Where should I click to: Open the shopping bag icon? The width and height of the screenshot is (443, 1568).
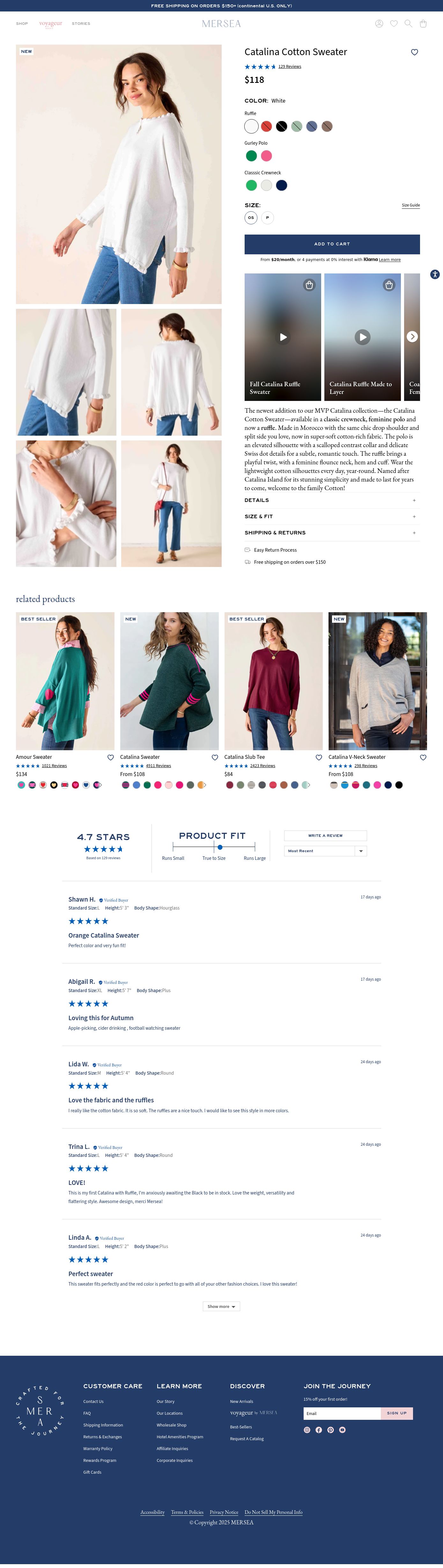[423, 23]
